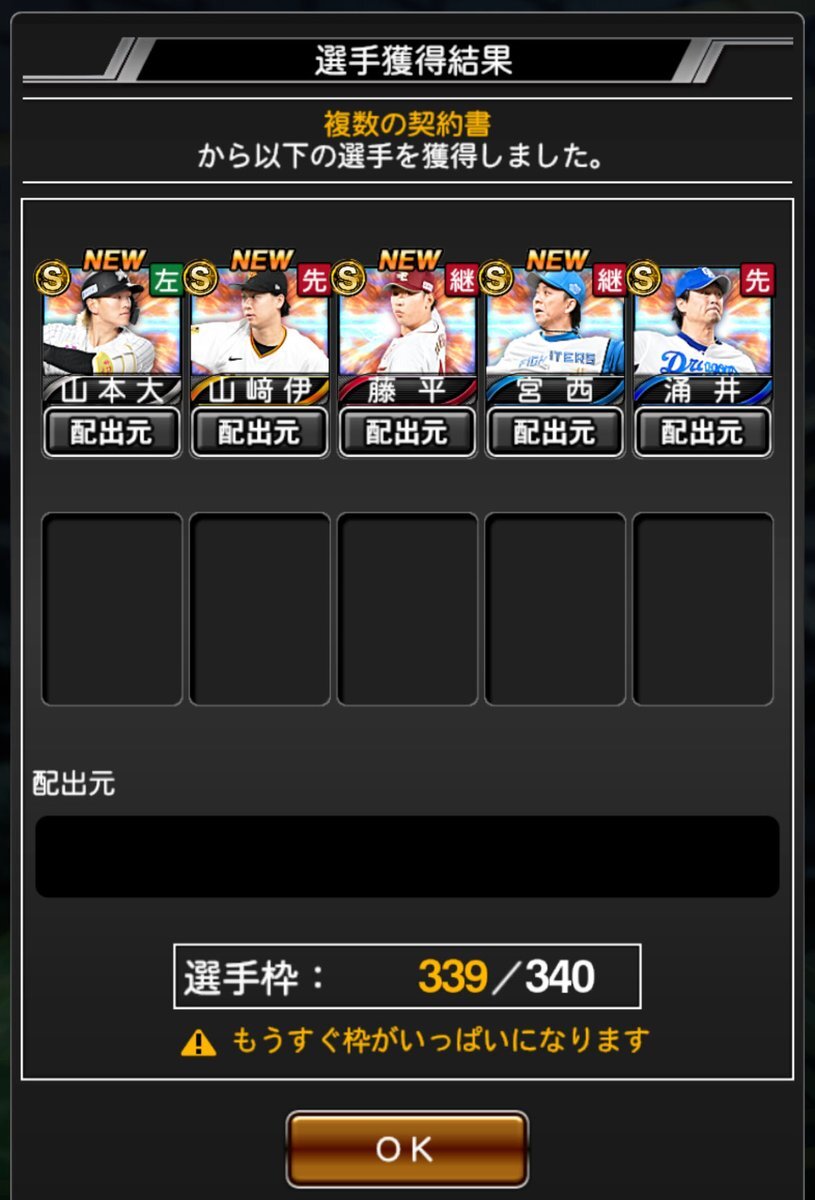Confirm the results with the OK button
The image size is (815, 1200).
click(407, 1149)
